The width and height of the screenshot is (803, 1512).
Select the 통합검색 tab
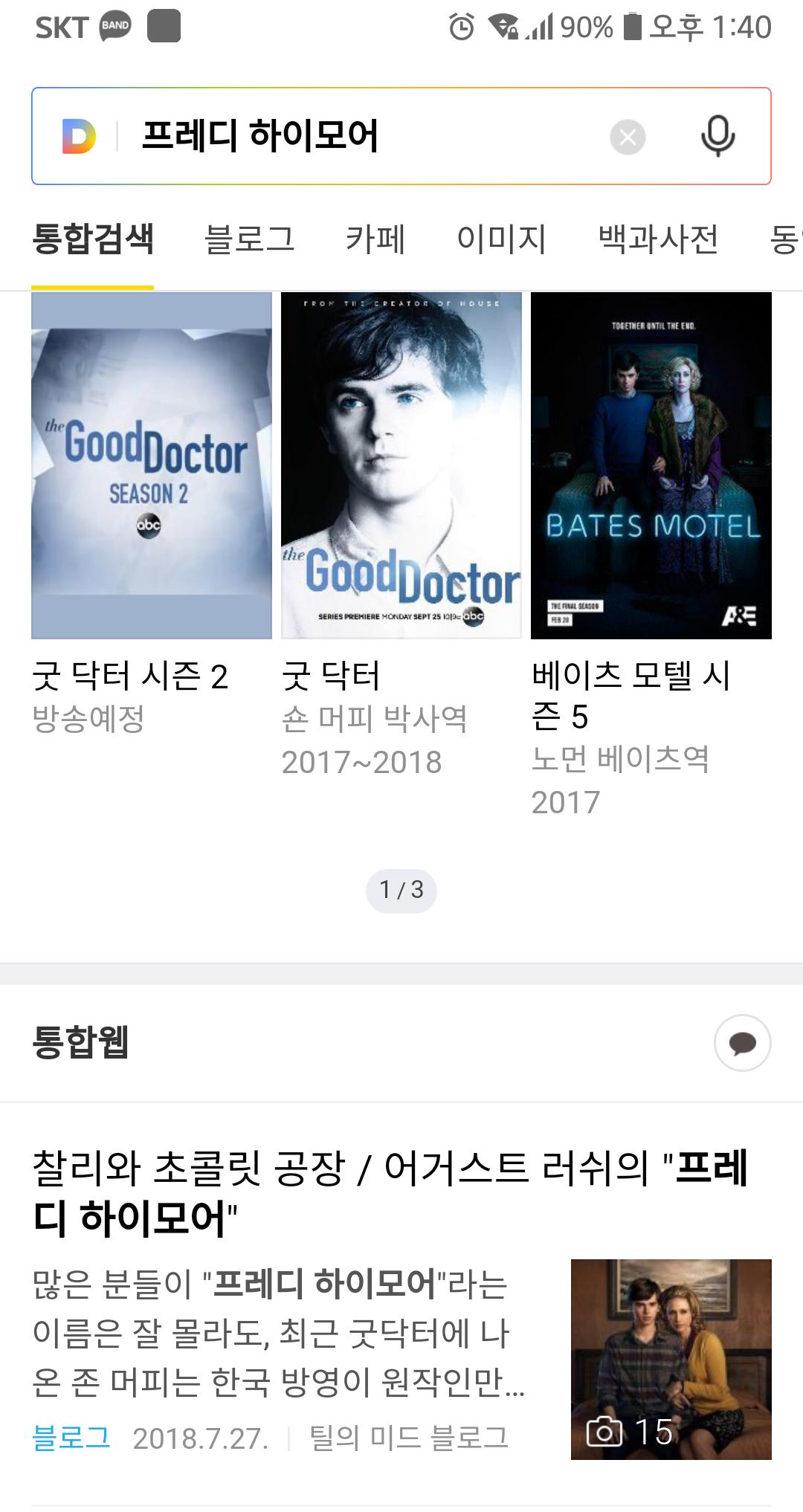tap(93, 239)
